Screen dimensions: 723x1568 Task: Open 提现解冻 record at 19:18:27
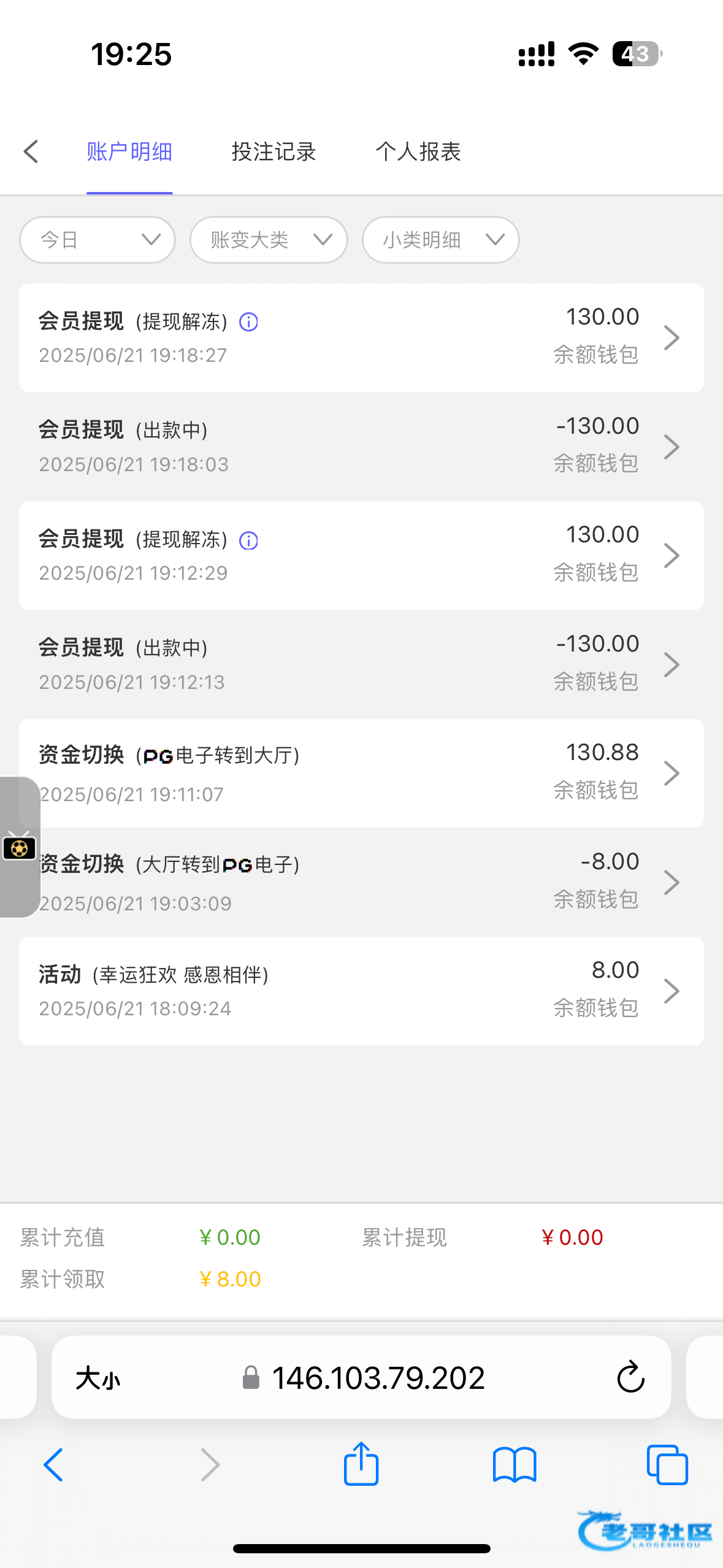click(x=361, y=337)
